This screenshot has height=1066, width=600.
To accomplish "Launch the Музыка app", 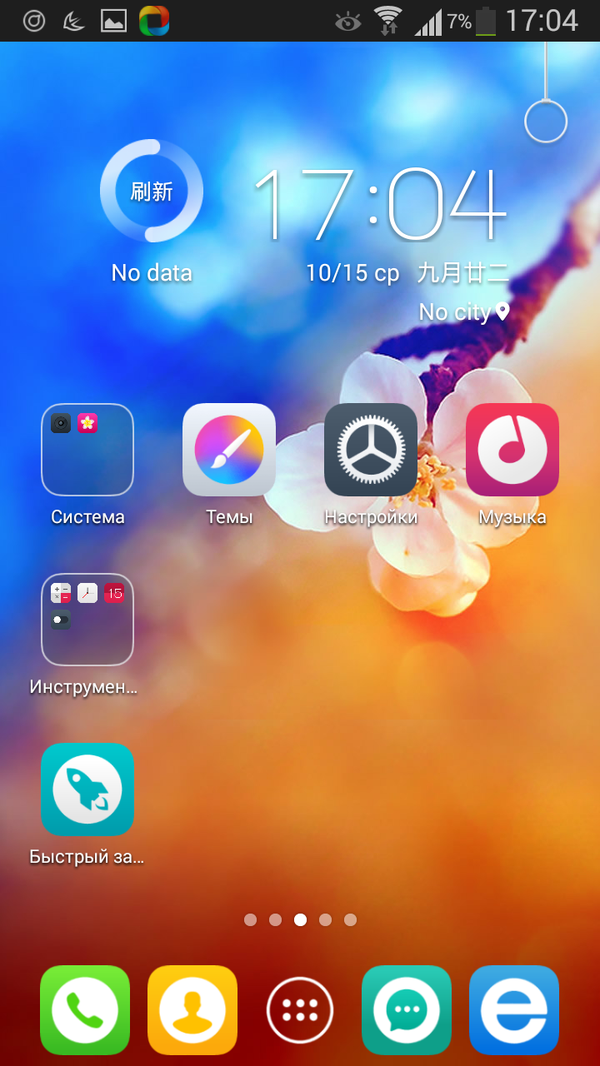I will pos(512,449).
